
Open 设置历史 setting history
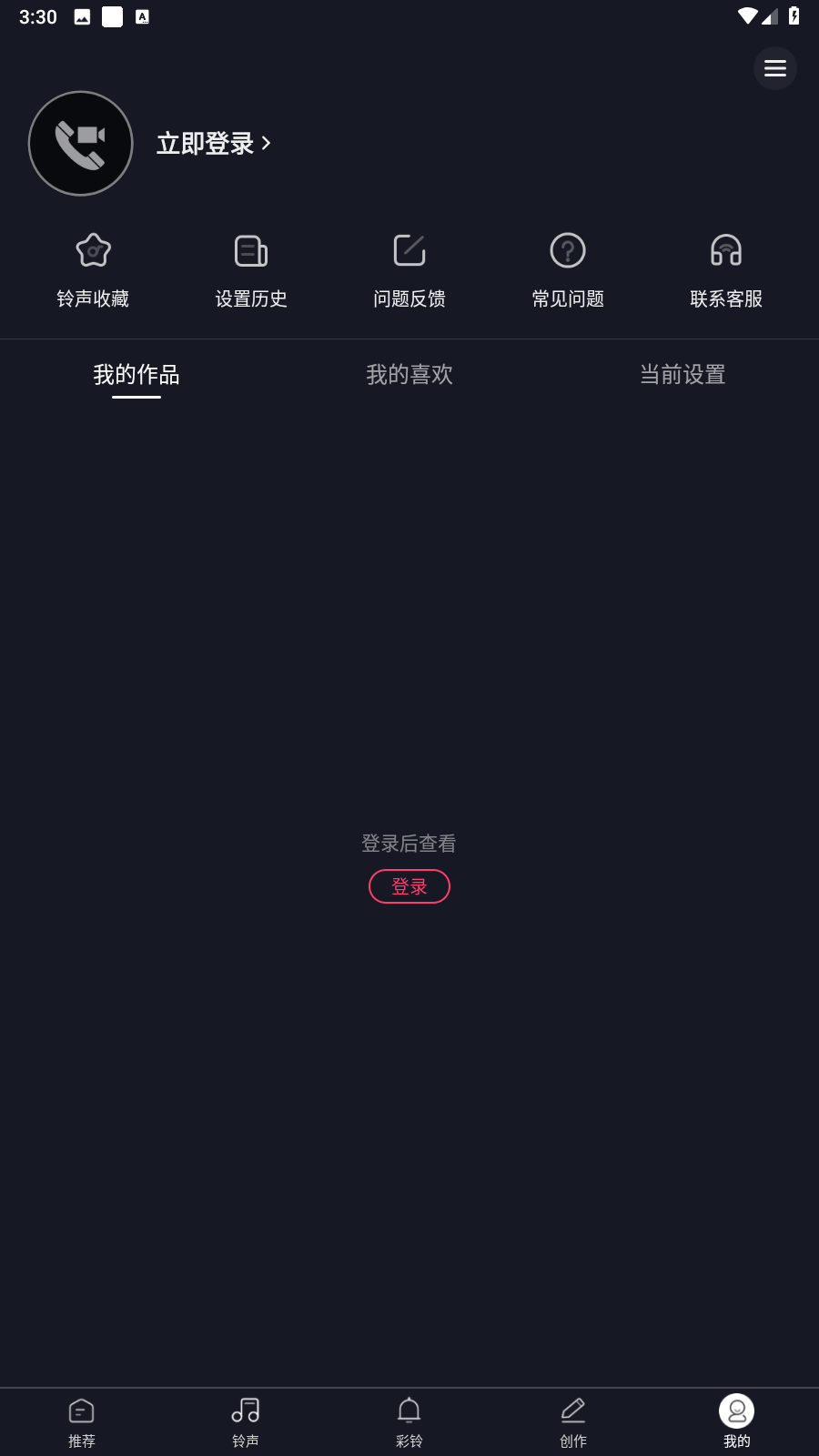click(x=251, y=271)
